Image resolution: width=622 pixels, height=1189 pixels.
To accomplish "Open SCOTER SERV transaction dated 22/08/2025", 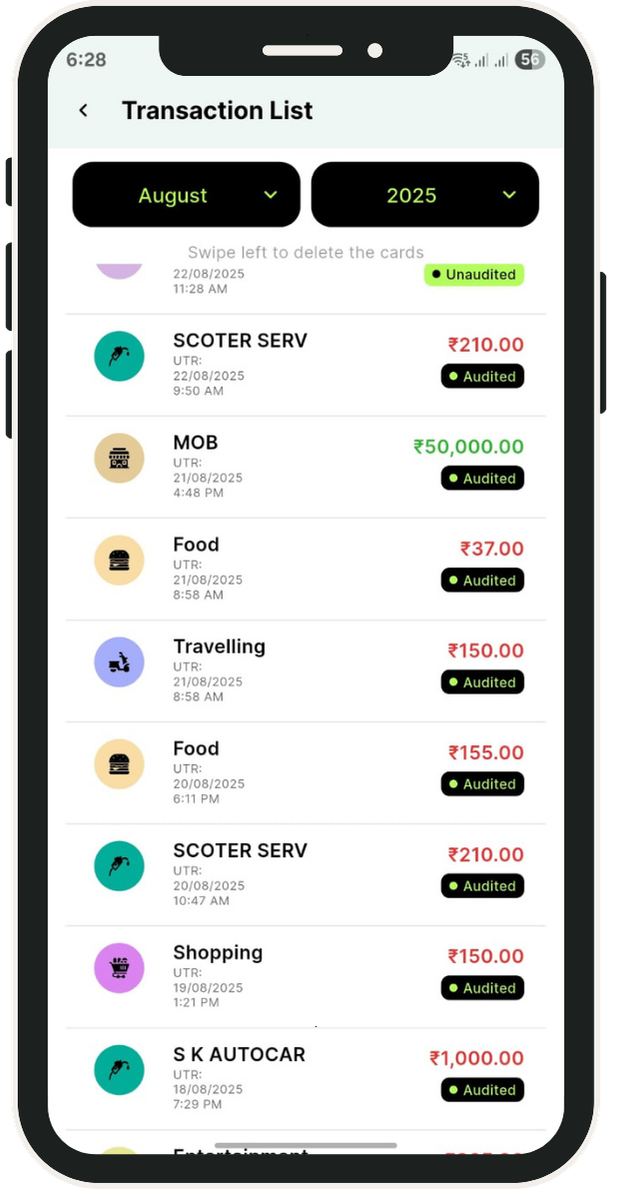I will click(x=305, y=364).
